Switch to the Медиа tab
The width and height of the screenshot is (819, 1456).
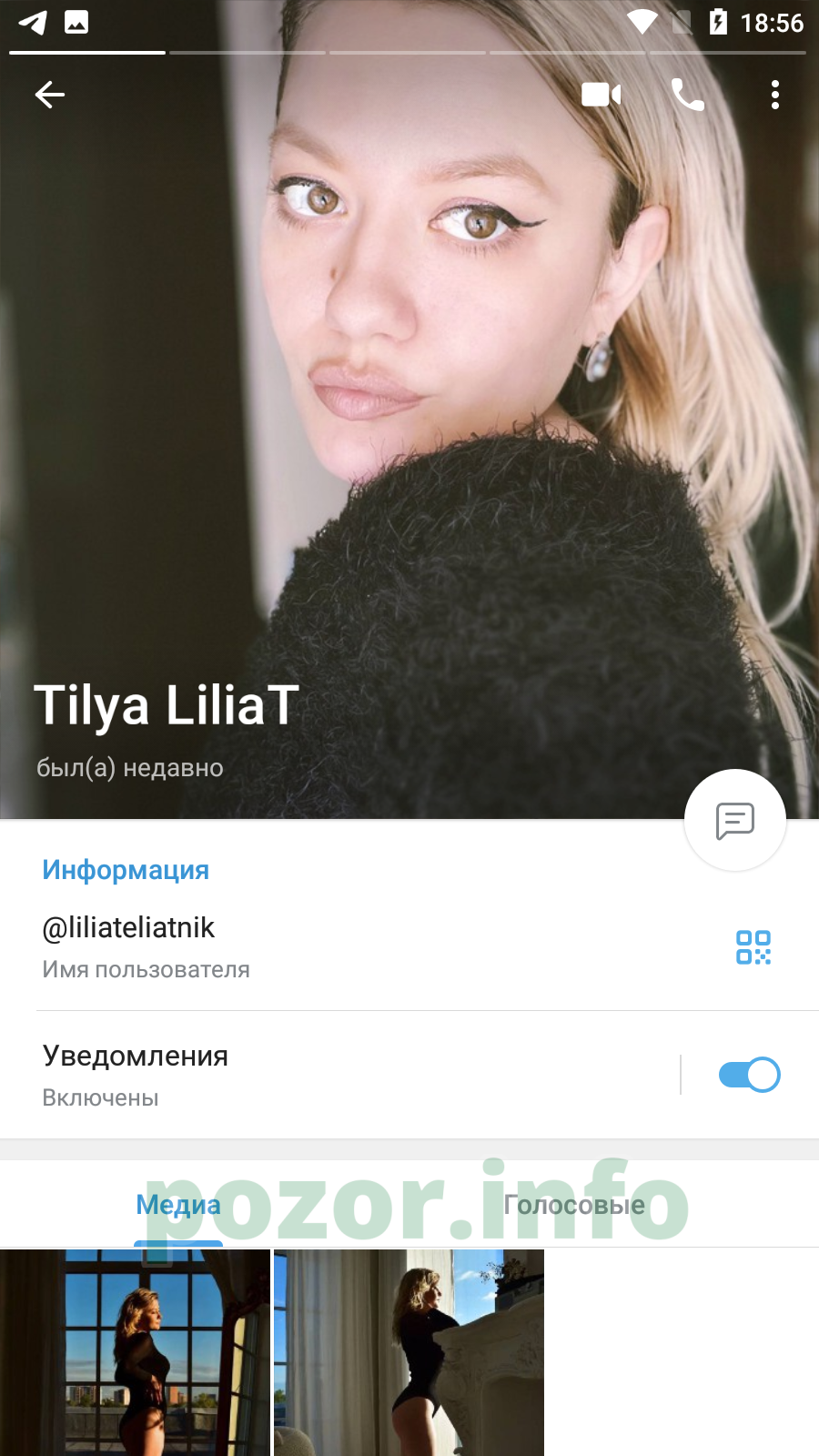[178, 1205]
